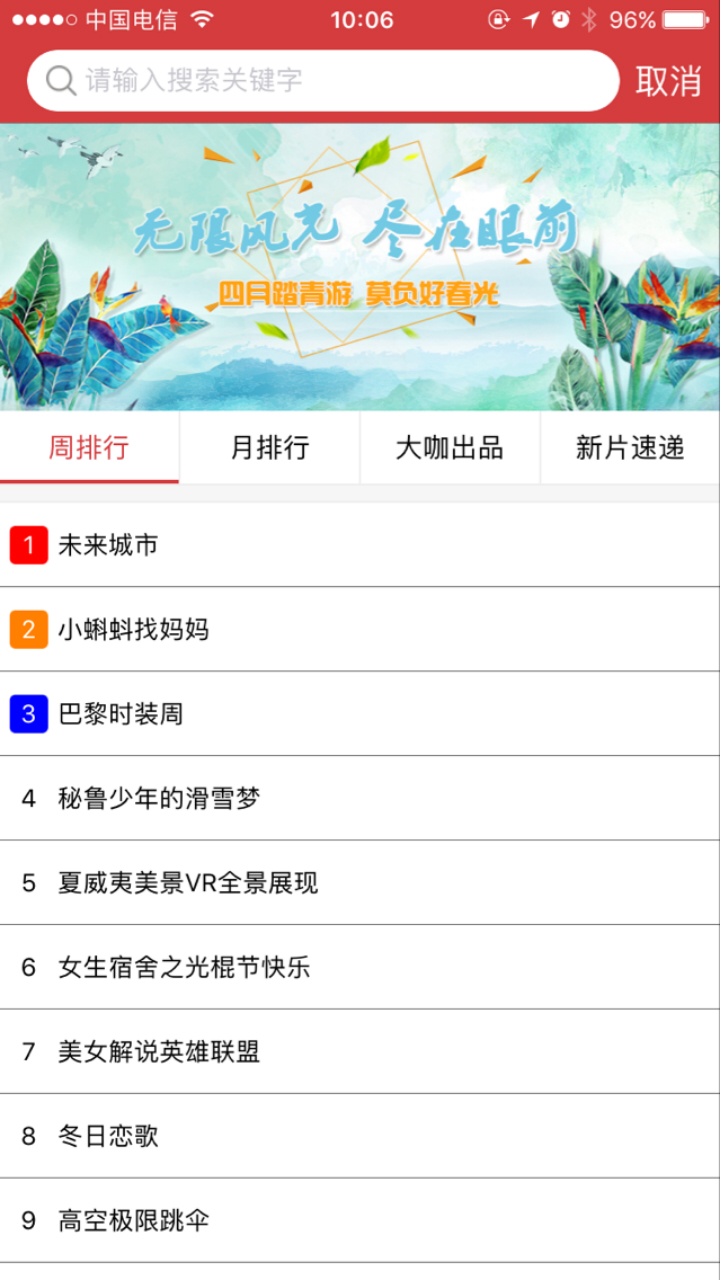
Task: Switch to the 月排行 monthly ranking tab
Action: (x=269, y=447)
